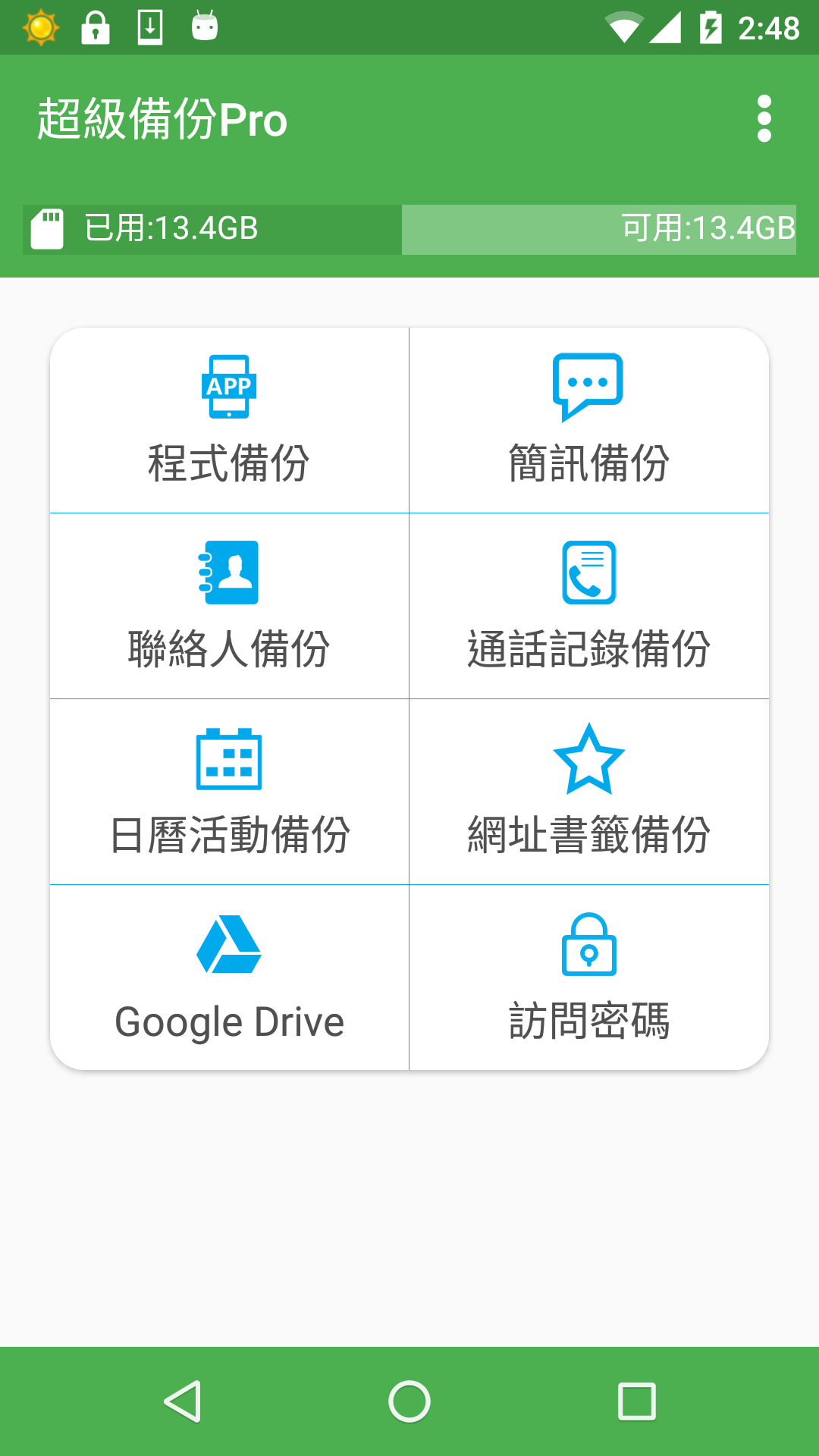Choose 日曆活動備份 calendar backup
The height and width of the screenshot is (1456, 819).
pyautogui.click(x=229, y=792)
